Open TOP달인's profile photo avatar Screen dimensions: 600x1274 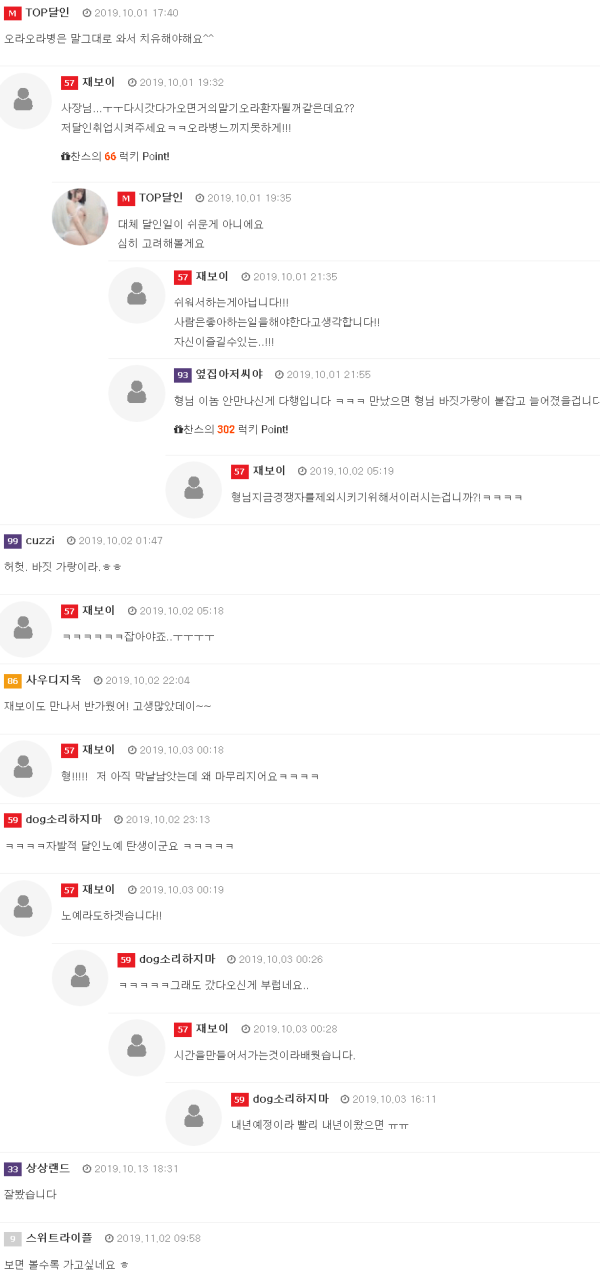pyautogui.click(x=80, y=216)
